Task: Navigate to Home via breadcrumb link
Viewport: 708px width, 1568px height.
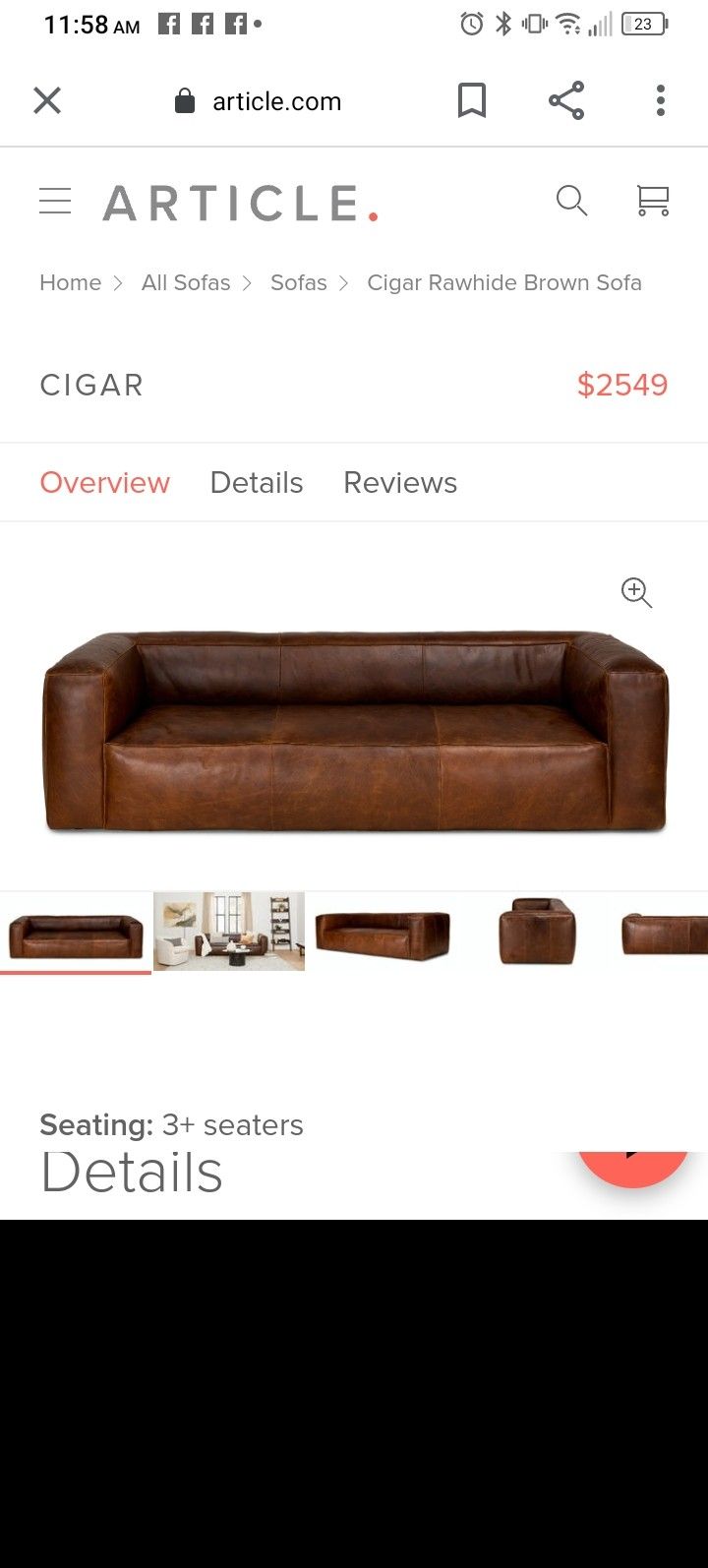Action: tap(70, 282)
